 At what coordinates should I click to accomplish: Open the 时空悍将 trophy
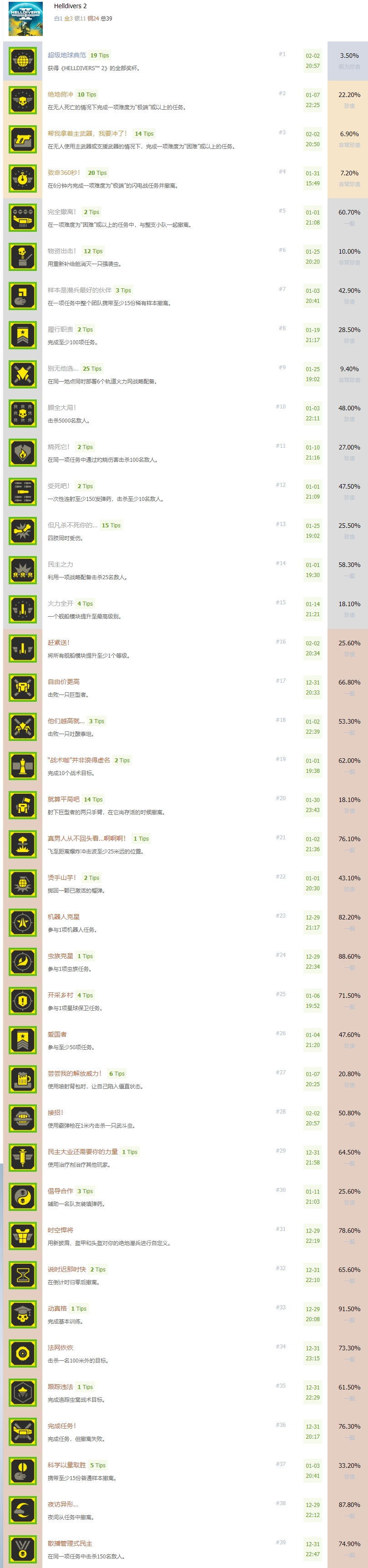click(60, 1230)
